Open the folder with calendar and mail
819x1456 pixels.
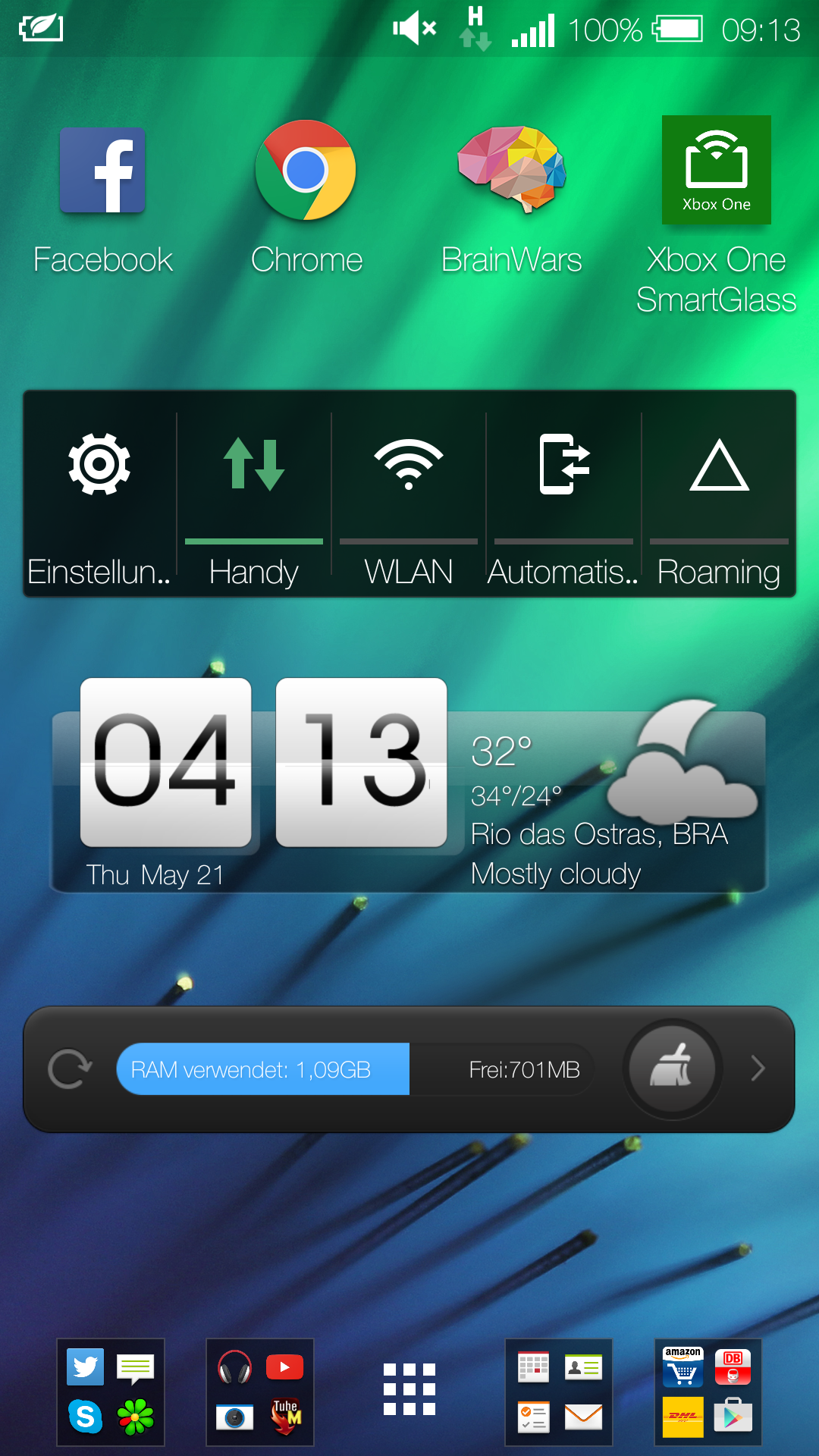coord(559,1392)
